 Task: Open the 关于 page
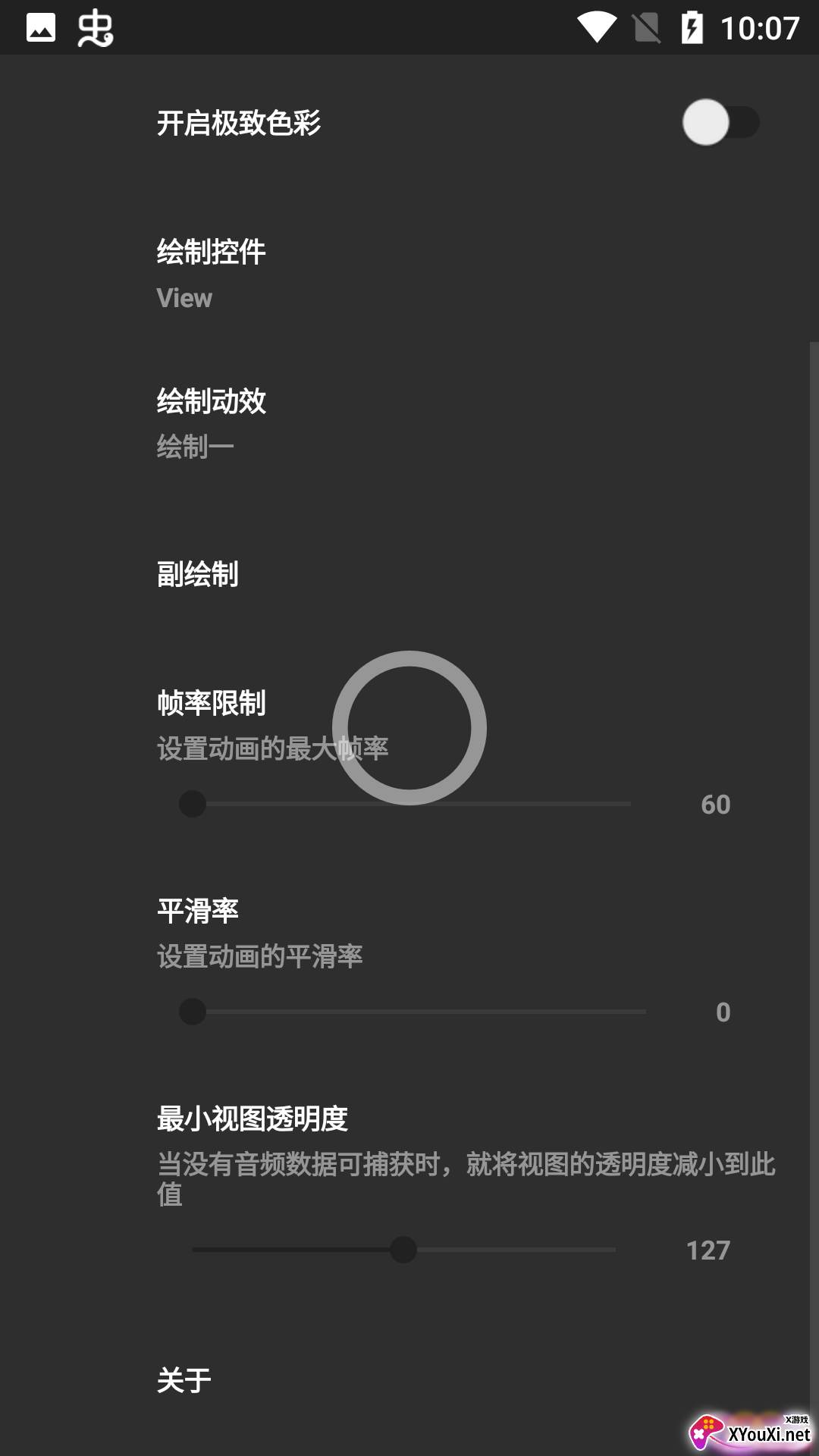click(409, 1380)
